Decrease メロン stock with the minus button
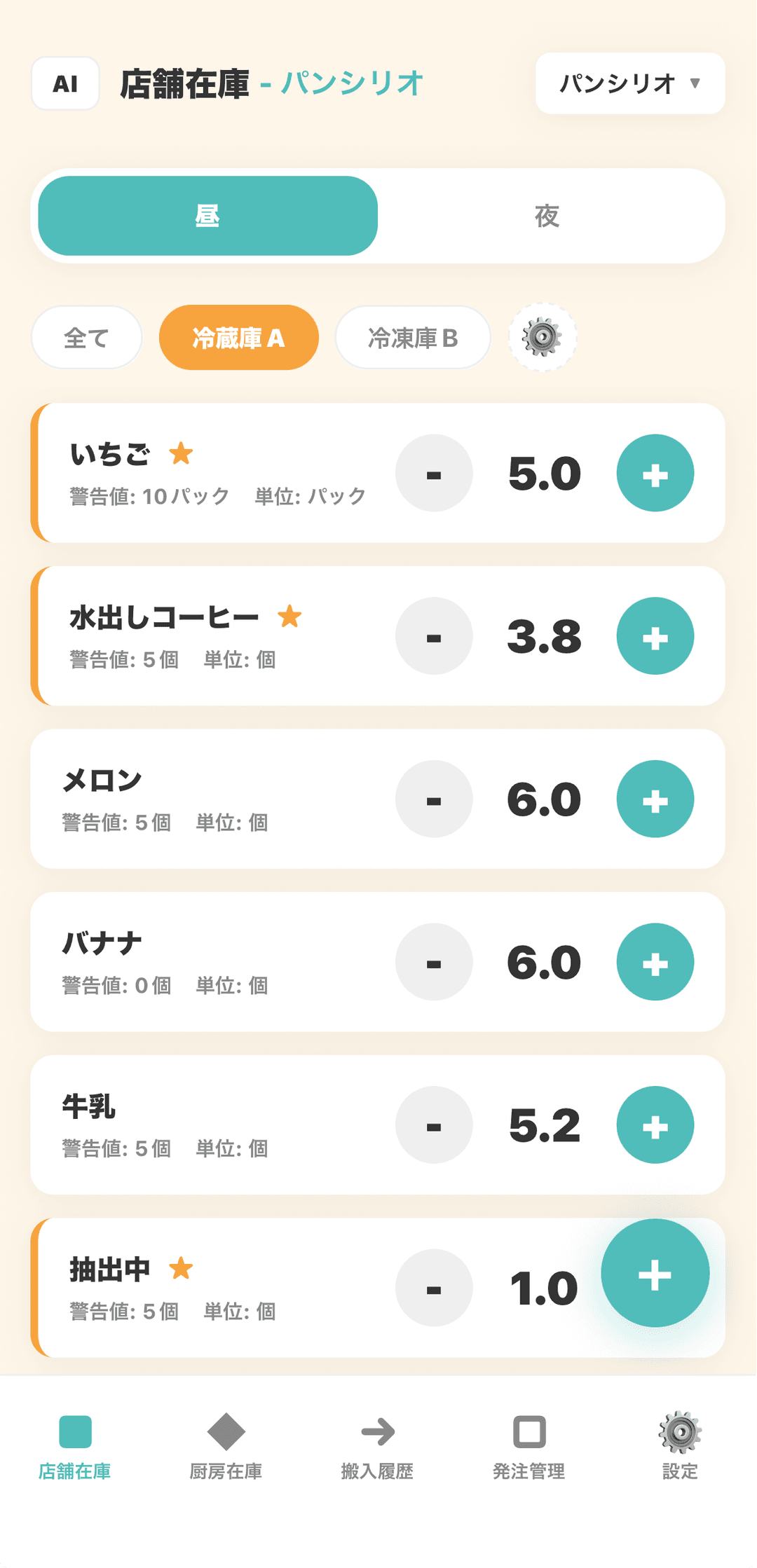 pos(433,799)
